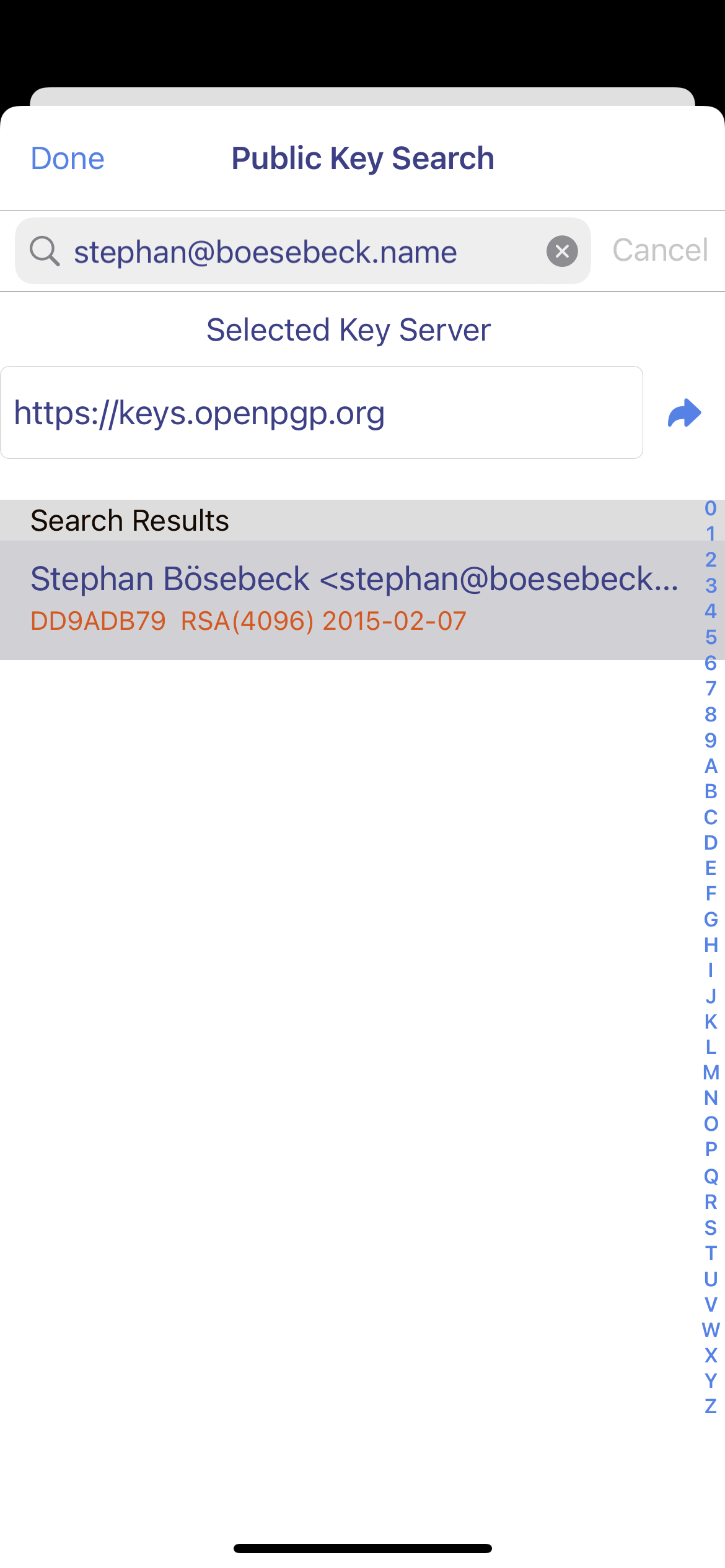The width and height of the screenshot is (725, 1568).
Task: Cancel the search
Action: coord(660,250)
